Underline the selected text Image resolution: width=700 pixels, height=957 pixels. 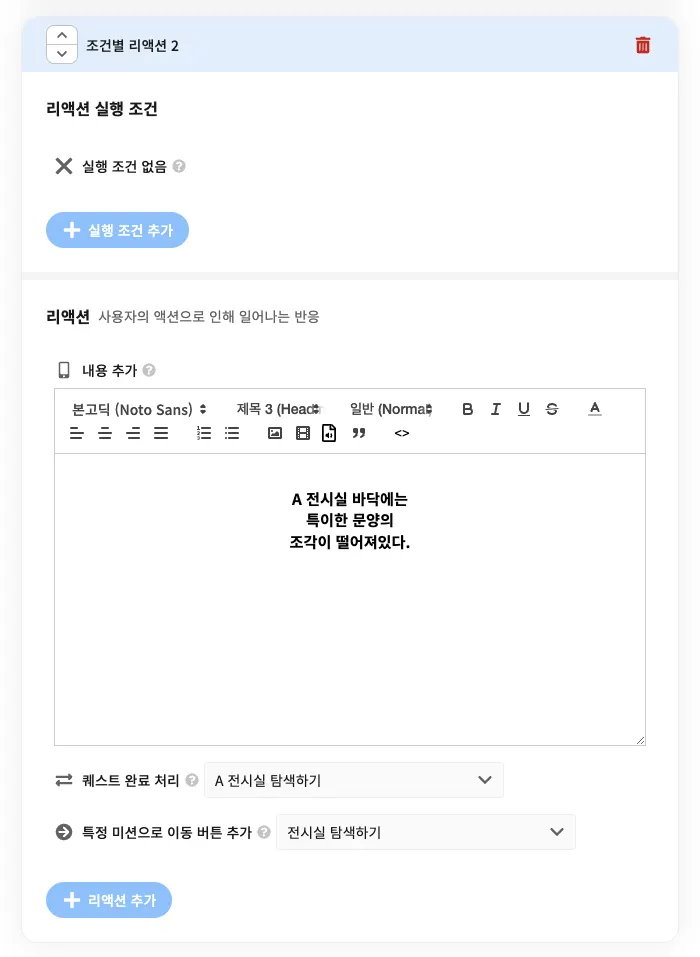point(524,409)
